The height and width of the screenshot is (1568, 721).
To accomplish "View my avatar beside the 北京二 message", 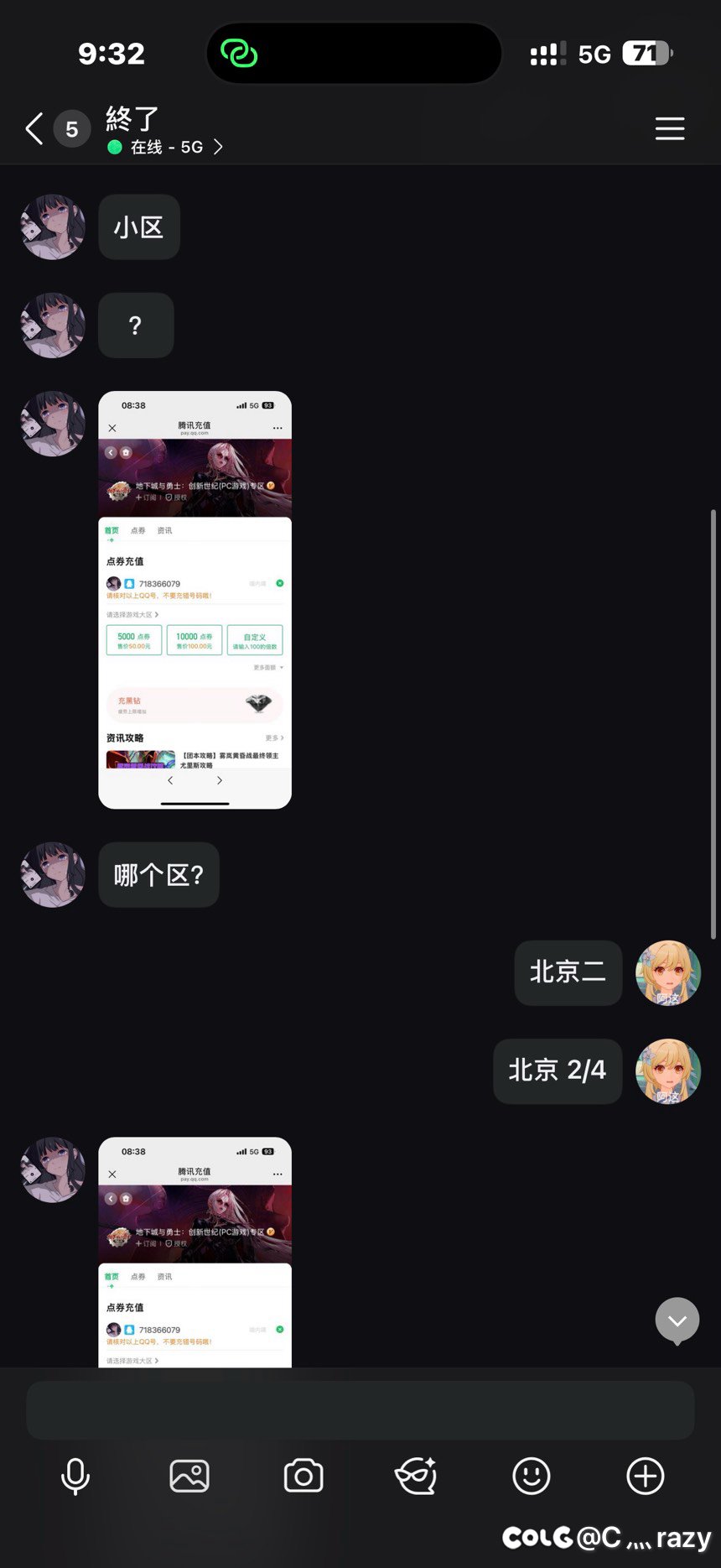I will (x=668, y=972).
